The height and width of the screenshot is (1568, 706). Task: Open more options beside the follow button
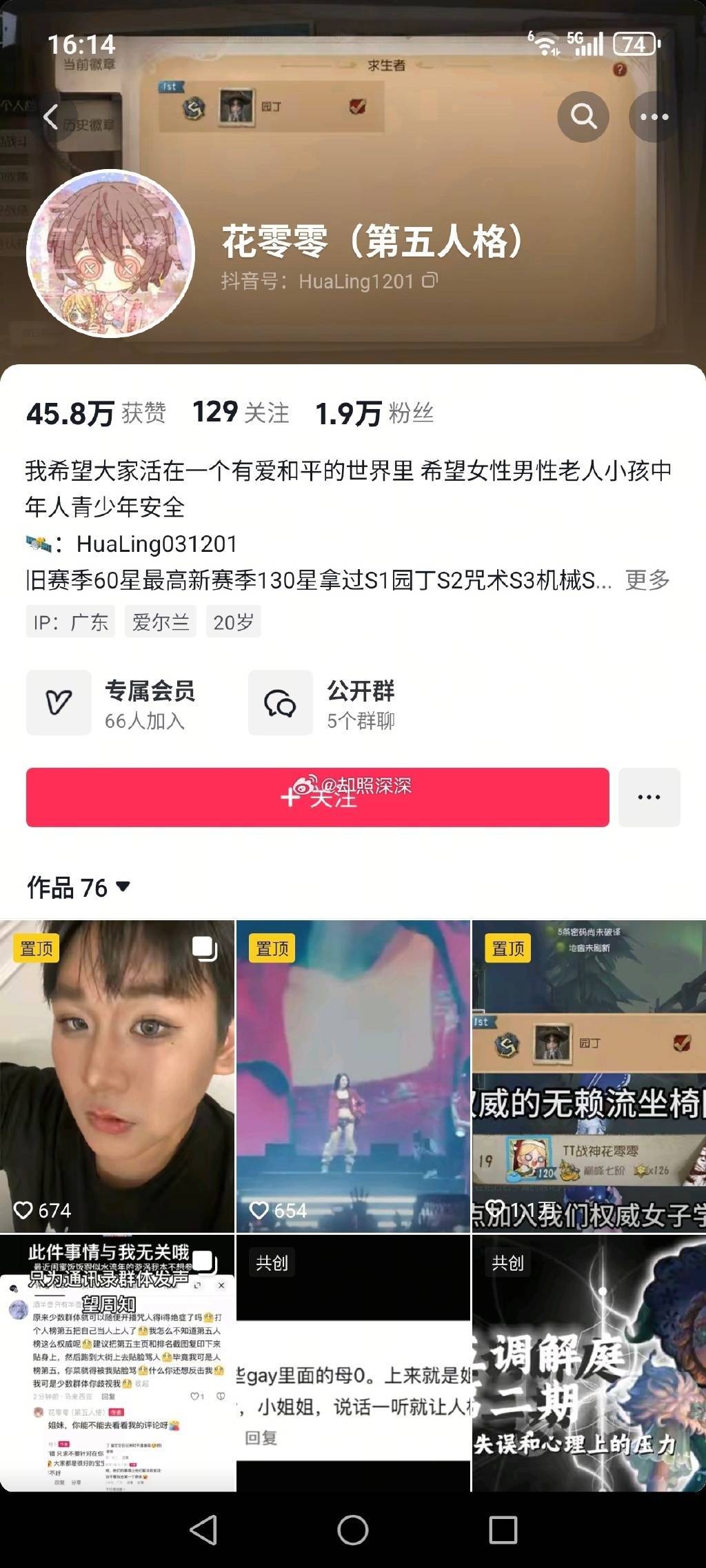649,797
